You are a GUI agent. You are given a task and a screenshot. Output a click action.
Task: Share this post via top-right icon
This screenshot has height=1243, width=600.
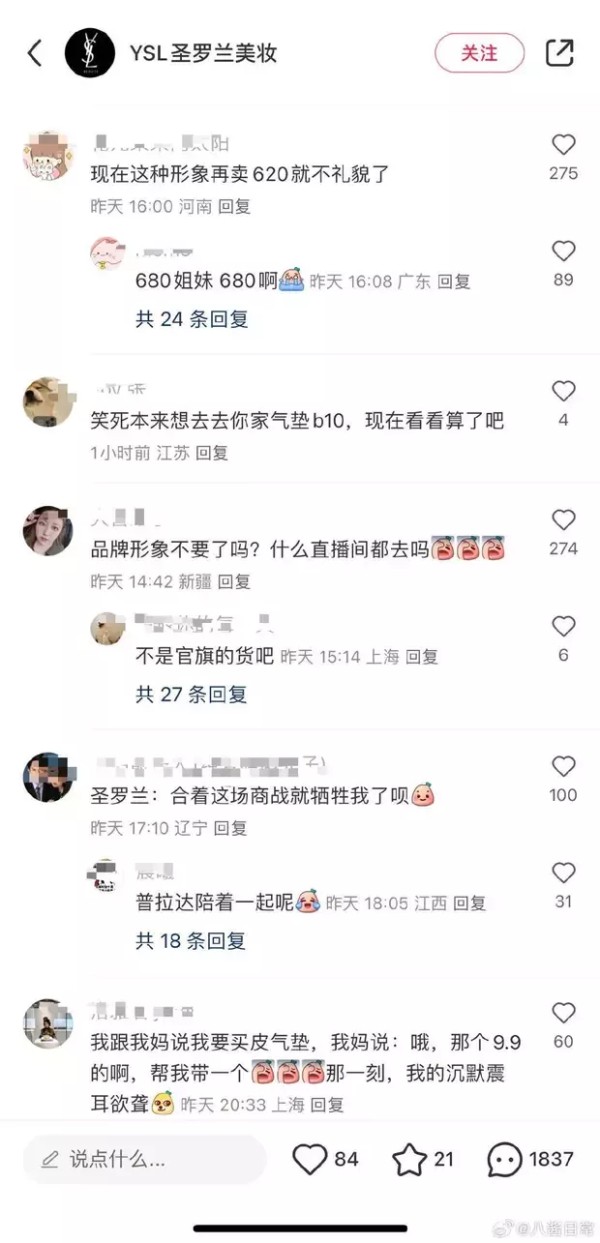pyautogui.click(x=560, y=53)
